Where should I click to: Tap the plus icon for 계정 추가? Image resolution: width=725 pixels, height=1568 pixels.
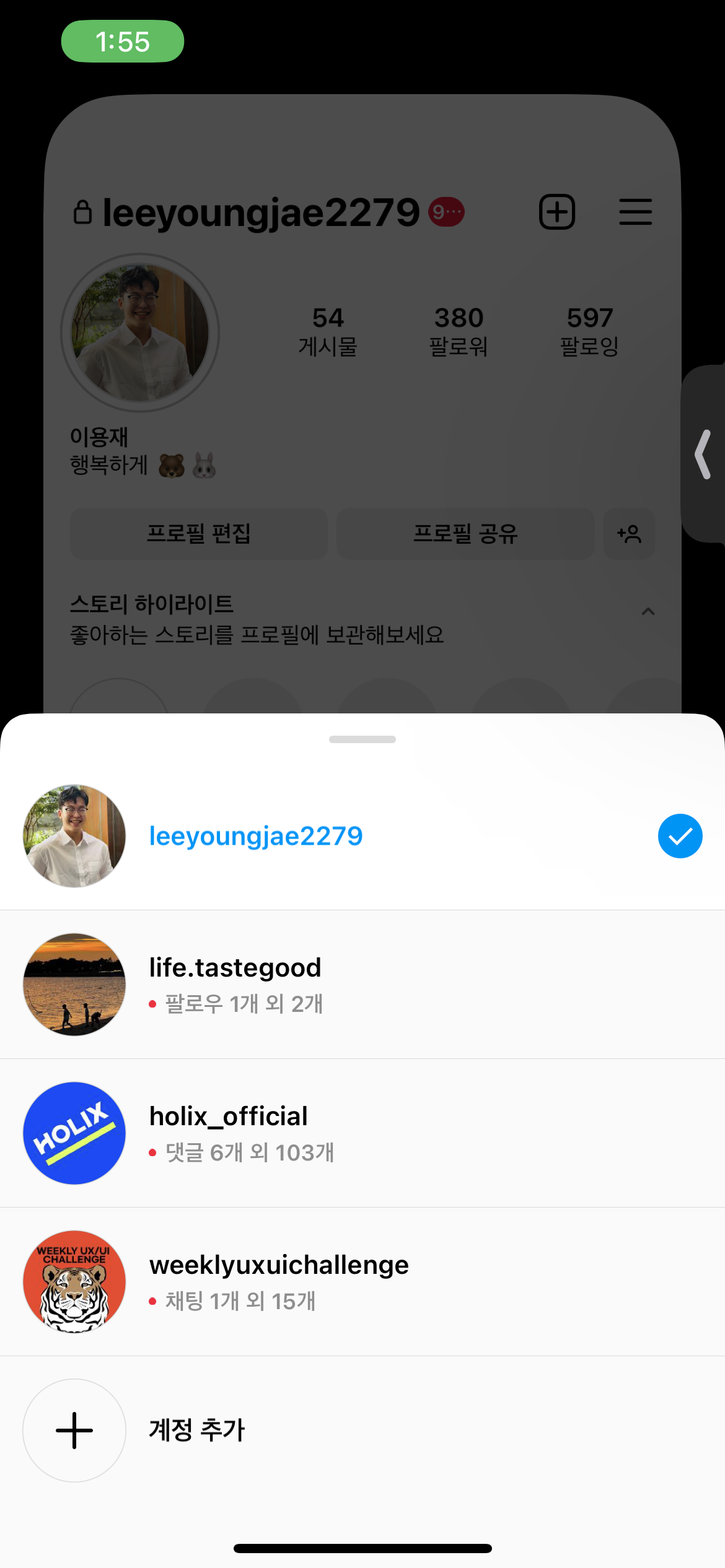[x=74, y=1431]
